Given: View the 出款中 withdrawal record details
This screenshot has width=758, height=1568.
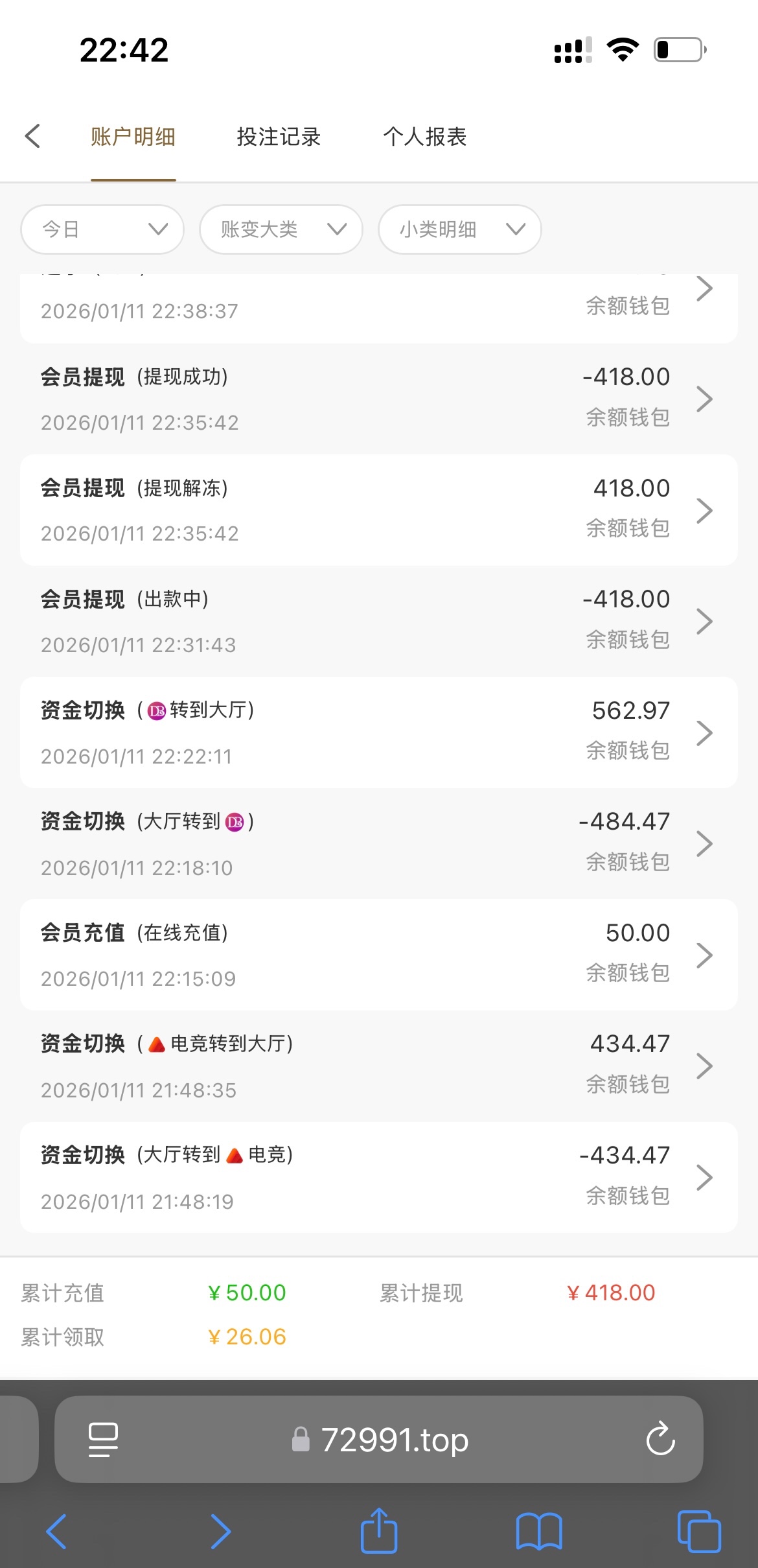Looking at the screenshot, I should pos(378,621).
